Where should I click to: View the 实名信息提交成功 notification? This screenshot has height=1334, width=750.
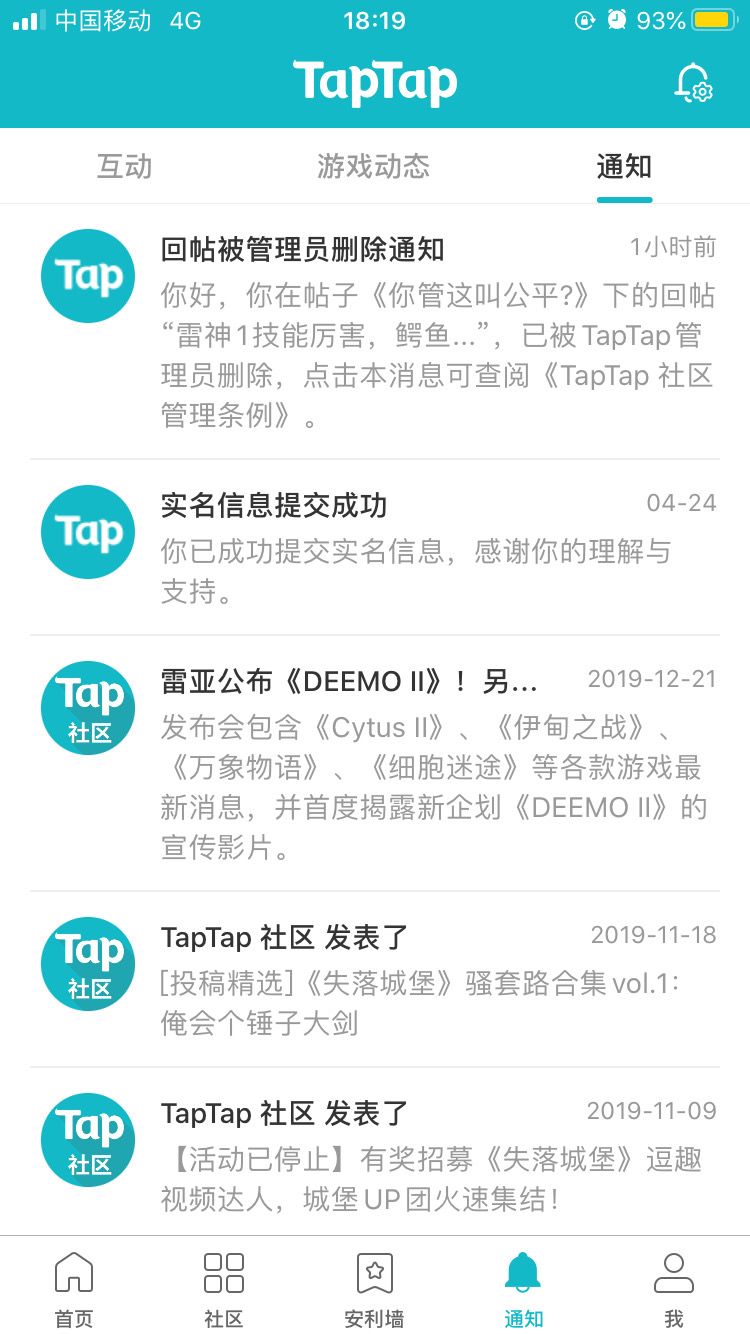pyautogui.click(x=437, y=547)
